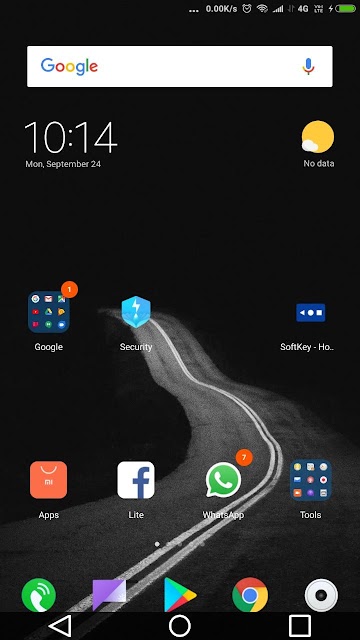
Task: Open the weather widget showing No data
Action: (318, 144)
